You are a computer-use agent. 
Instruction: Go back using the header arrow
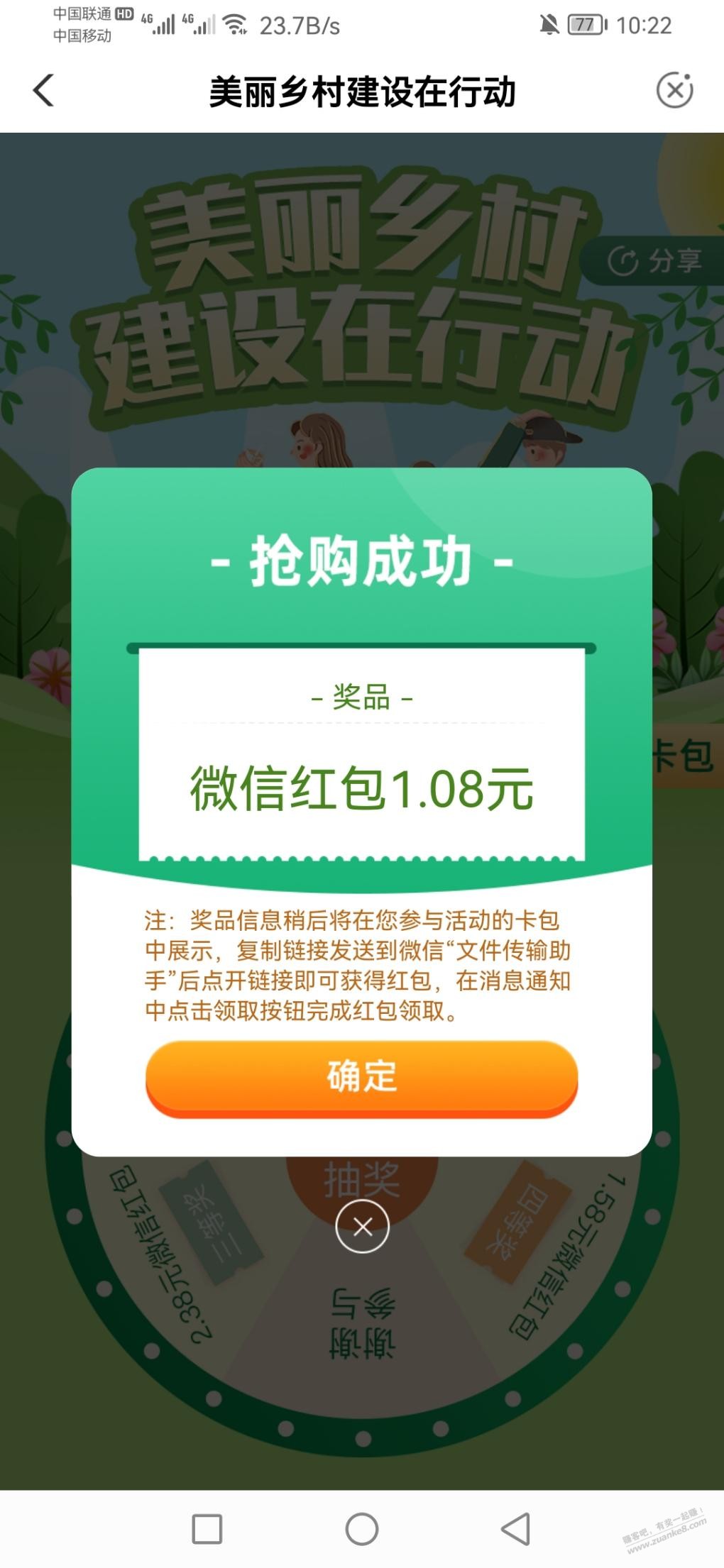44,91
